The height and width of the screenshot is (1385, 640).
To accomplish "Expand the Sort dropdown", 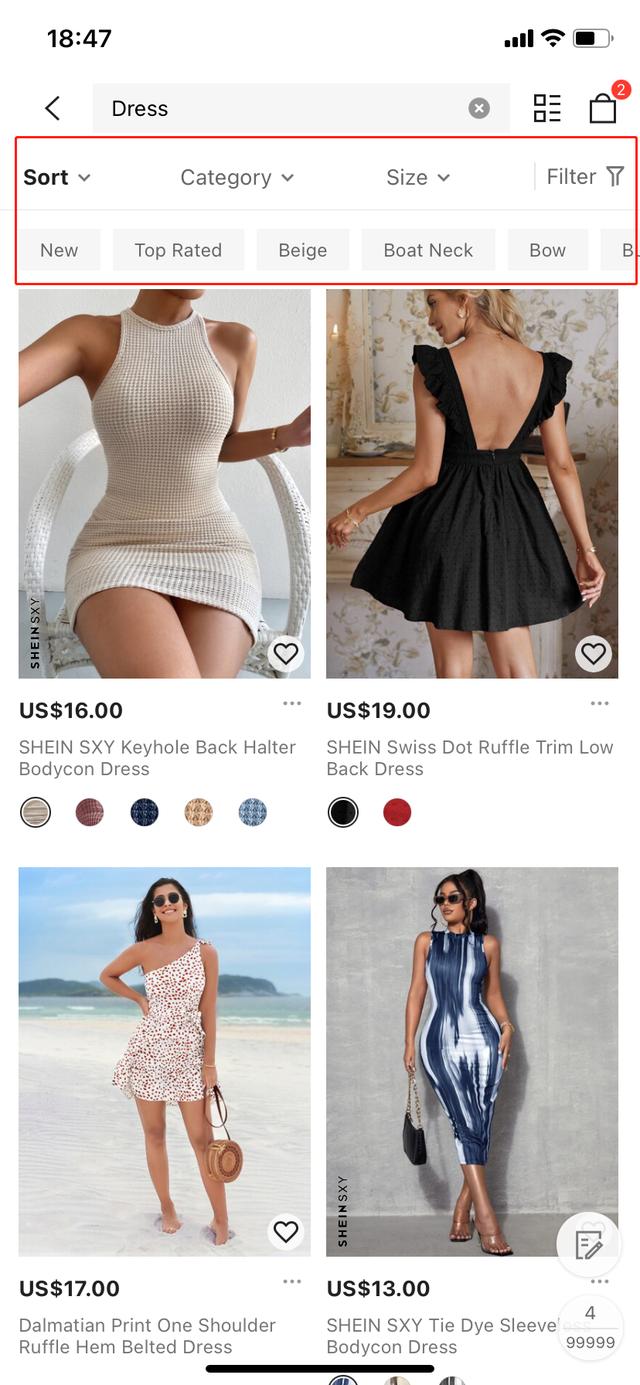I will (57, 177).
